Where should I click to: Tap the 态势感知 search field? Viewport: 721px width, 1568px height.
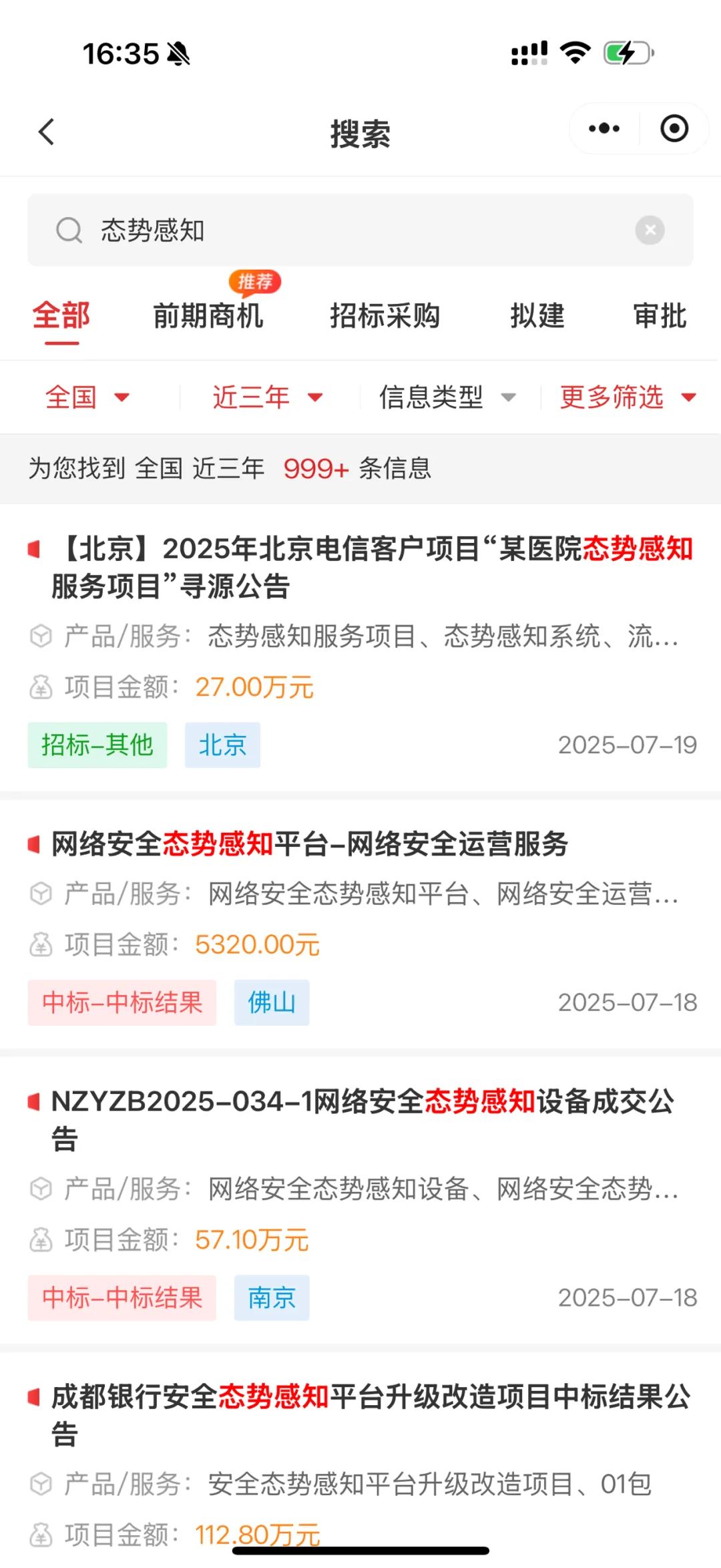360,230
